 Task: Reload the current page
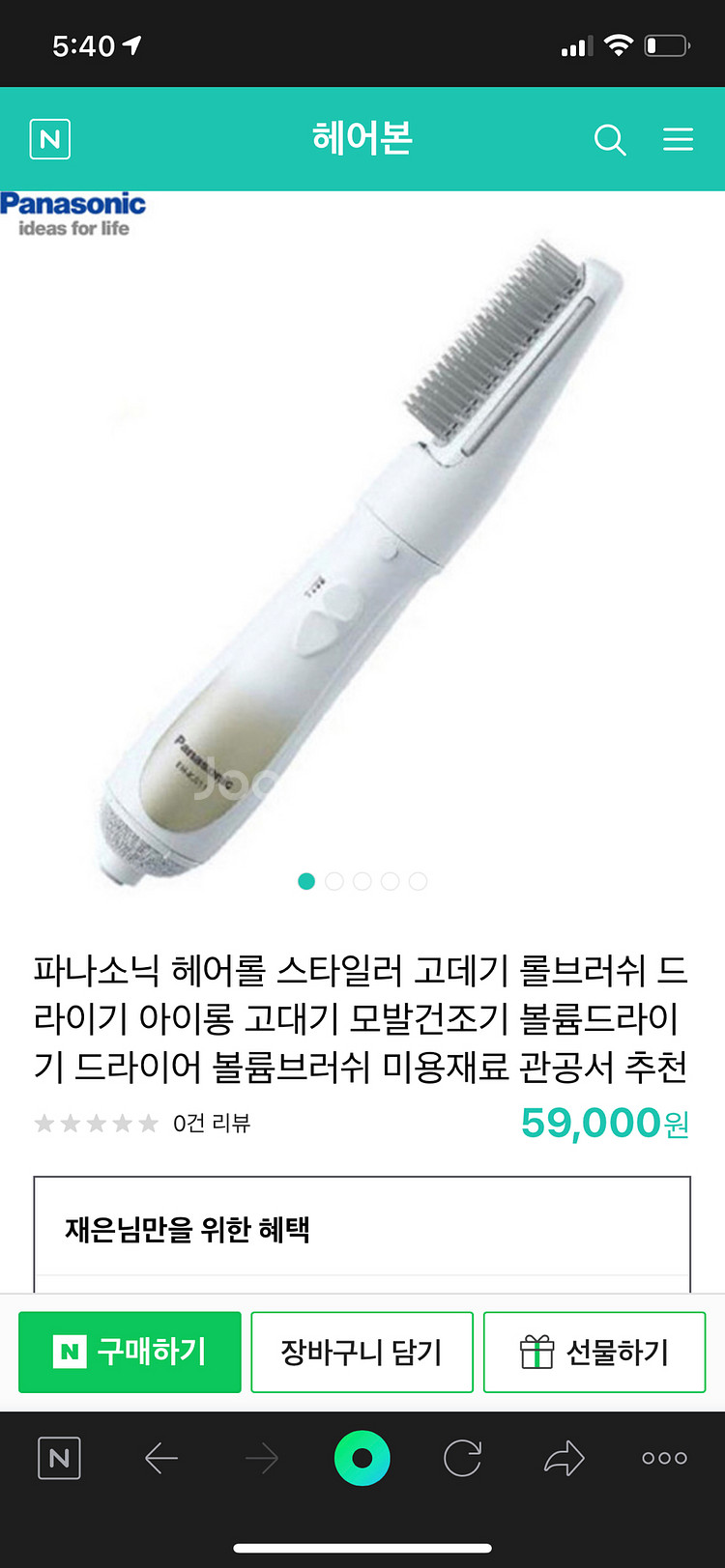[462, 1458]
